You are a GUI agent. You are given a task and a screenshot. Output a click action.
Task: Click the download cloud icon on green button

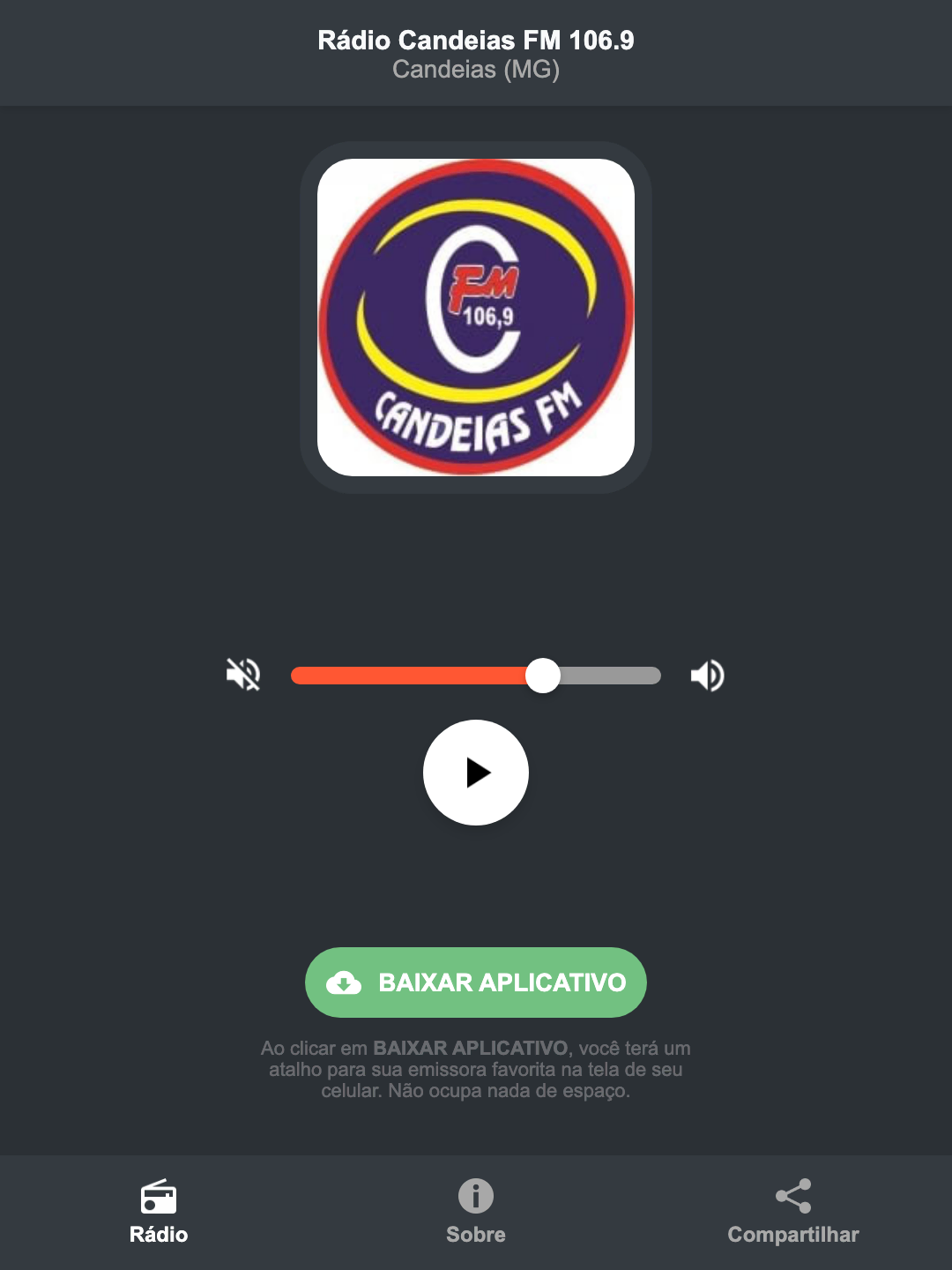[346, 982]
